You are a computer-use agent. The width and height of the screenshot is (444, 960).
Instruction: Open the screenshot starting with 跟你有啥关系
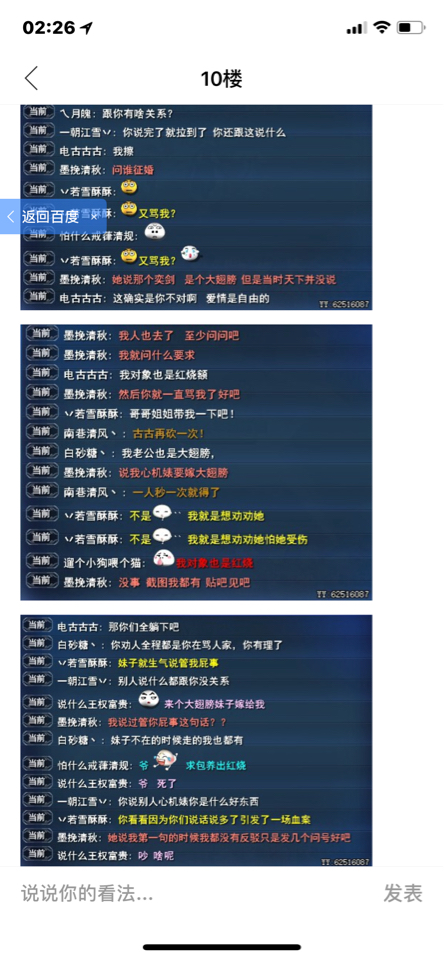pos(196,208)
